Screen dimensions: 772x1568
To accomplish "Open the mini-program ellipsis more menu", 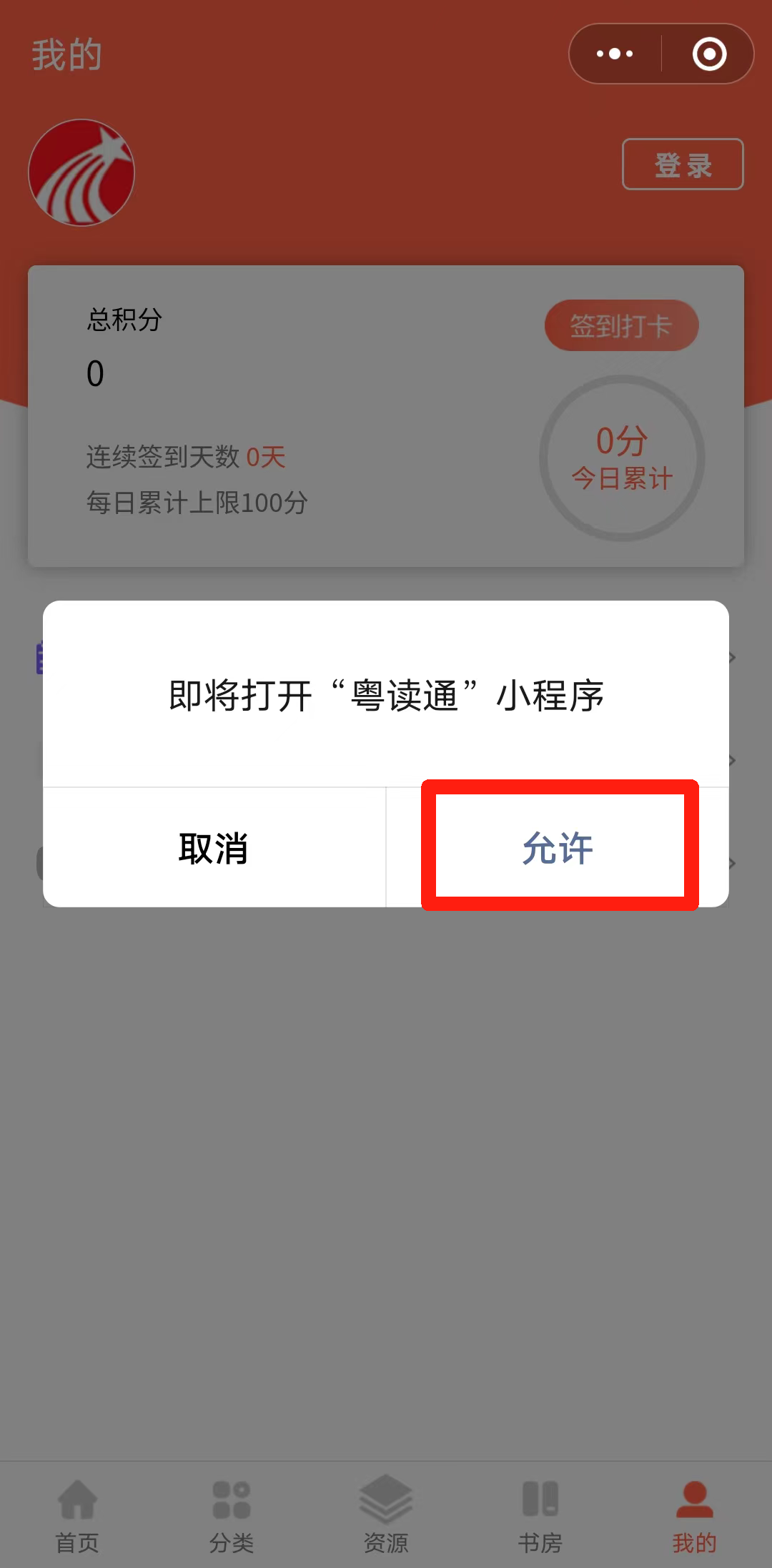I will [x=615, y=54].
